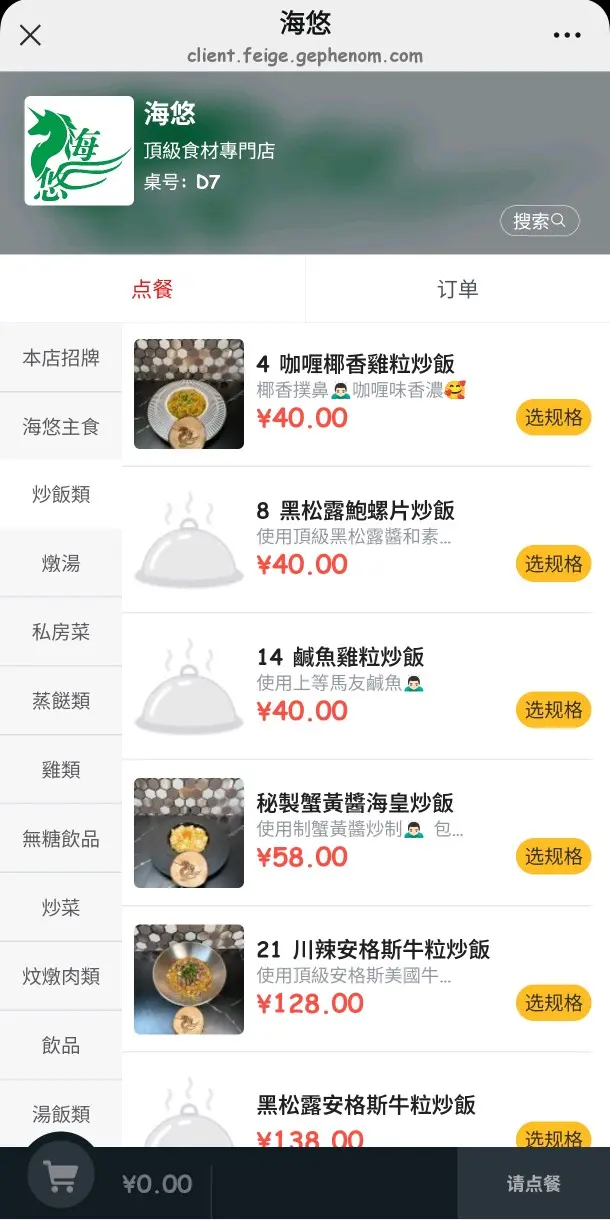Open the 海悠主食 category
Image resolution: width=610 pixels, height=1220 pixels.
61,427
